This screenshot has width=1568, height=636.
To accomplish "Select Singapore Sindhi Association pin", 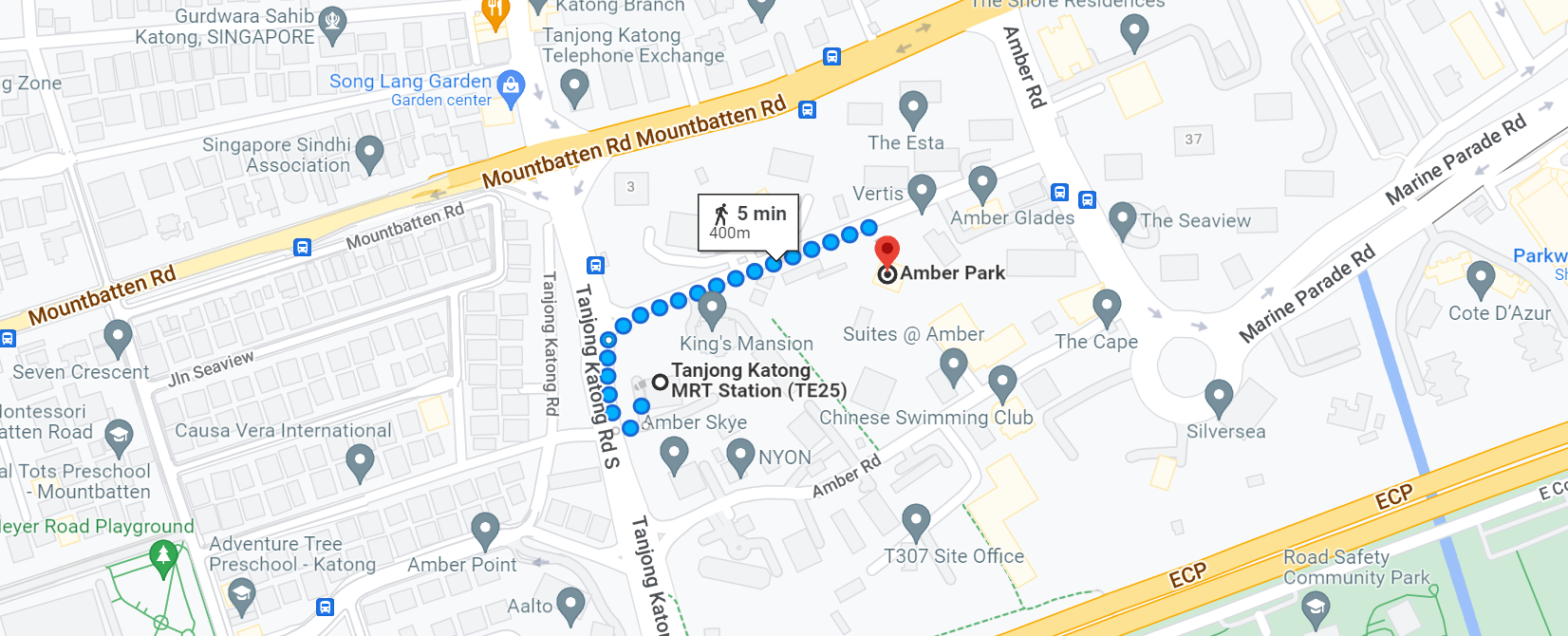I will 369,153.
